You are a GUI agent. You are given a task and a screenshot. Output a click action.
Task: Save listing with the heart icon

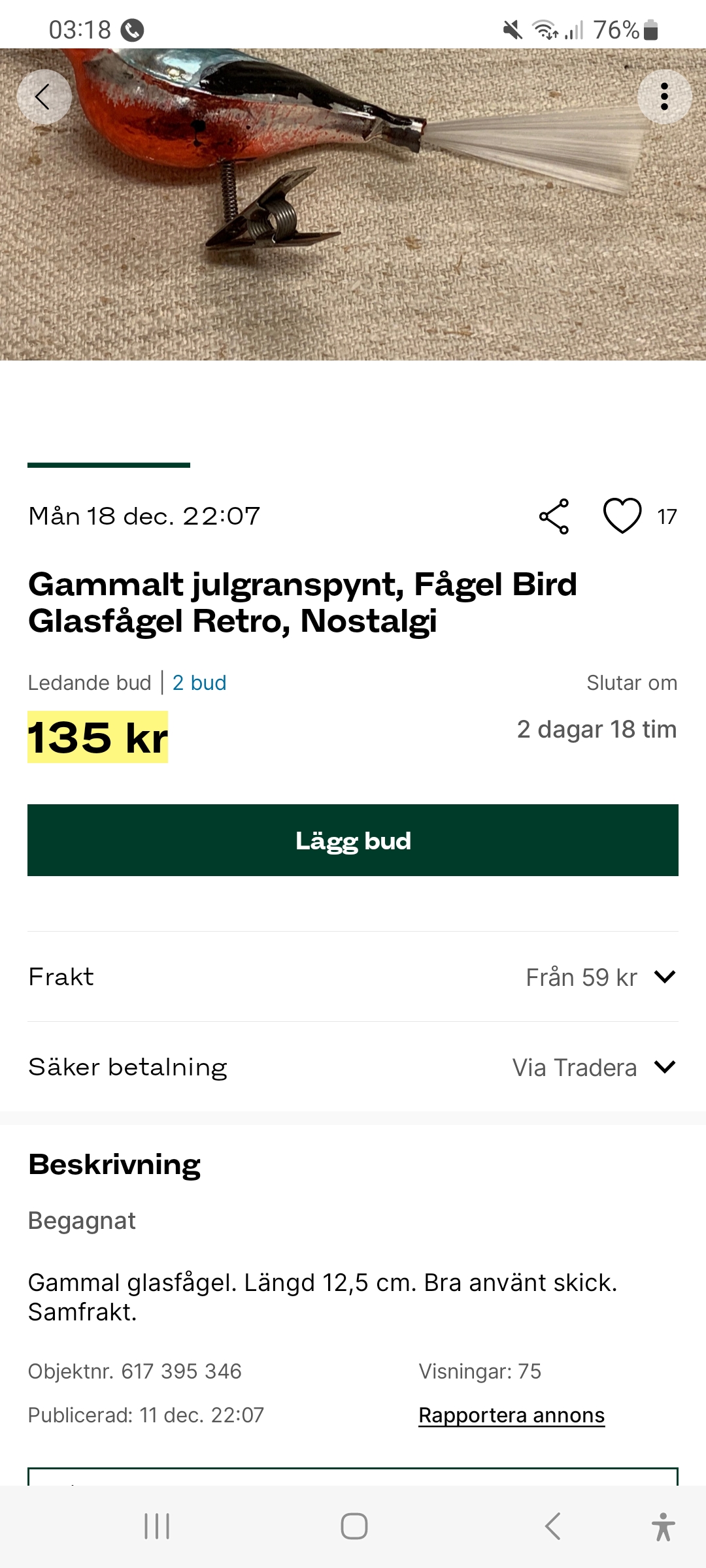tap(622, 516)
